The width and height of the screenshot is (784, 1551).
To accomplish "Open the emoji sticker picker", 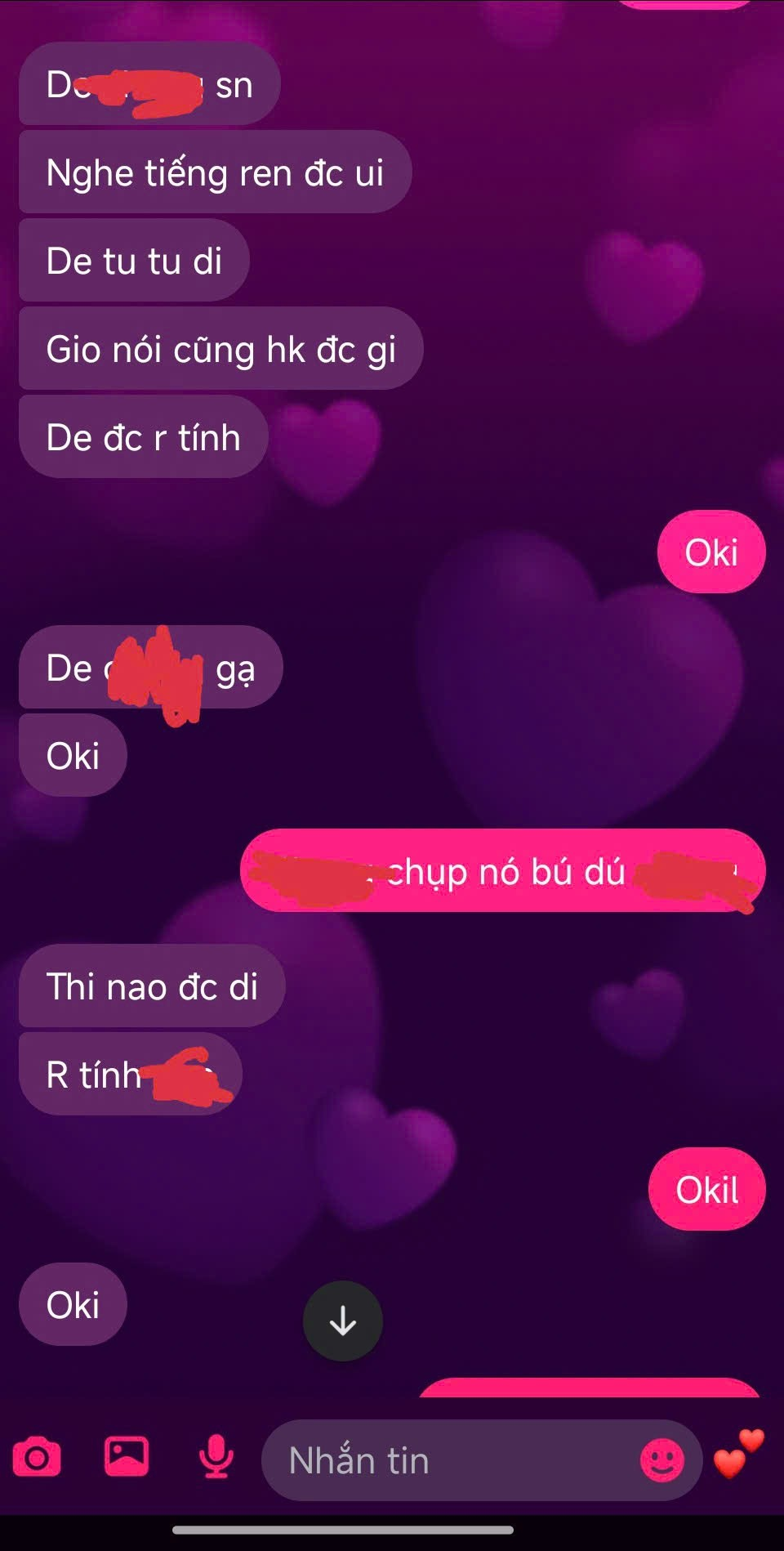I will [661, 1459].
